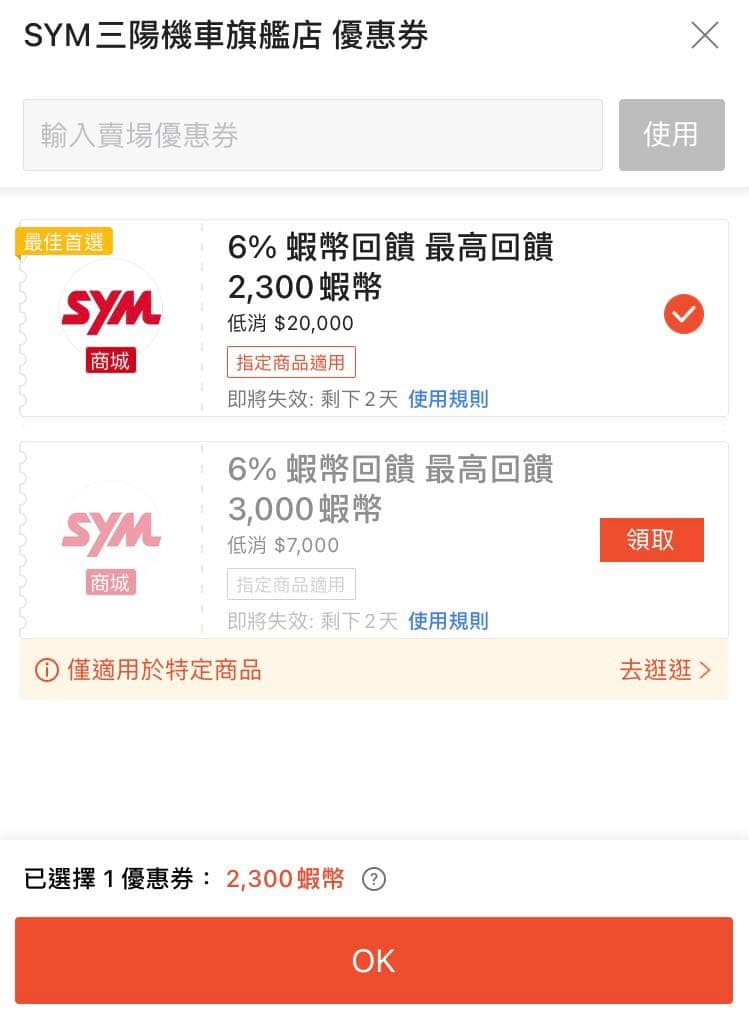Click the 指定商品適用 tag on first coupon
This screenshot has width=749, height=1028.
[291, 361]
